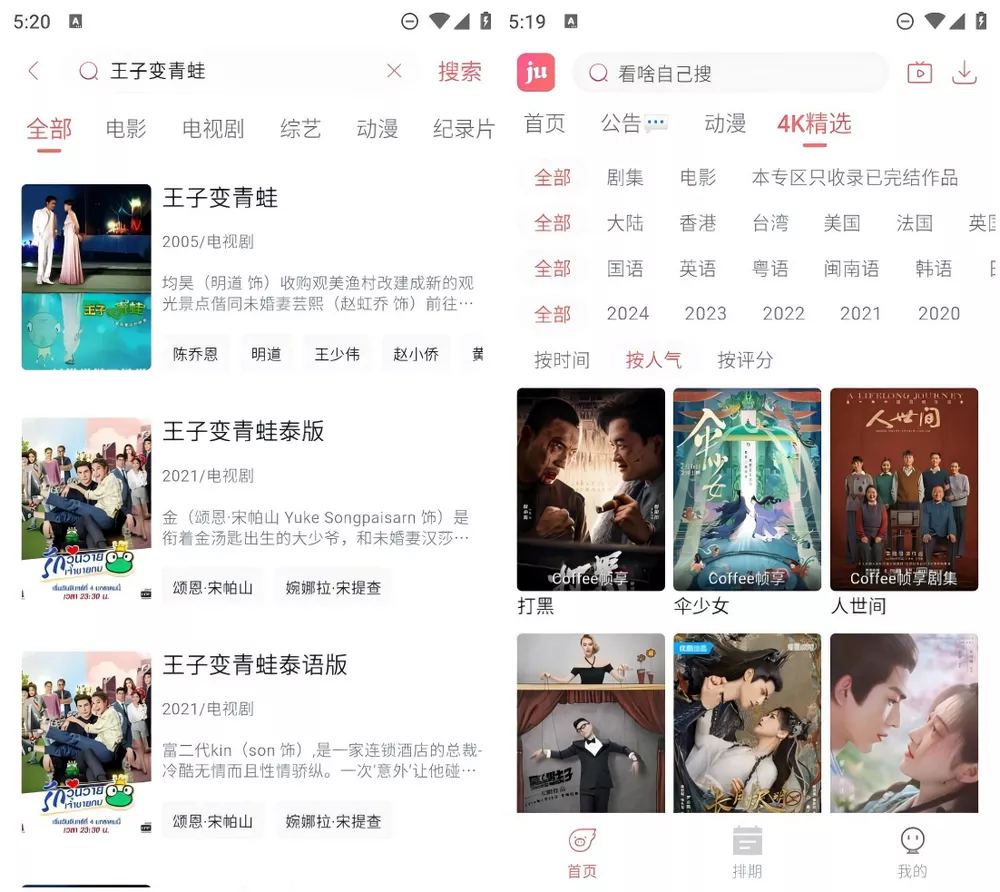This screenshot has width=1000, height=892.
Task: Clear the search text 王子变青蛙
Action: [x=394, y=71]
